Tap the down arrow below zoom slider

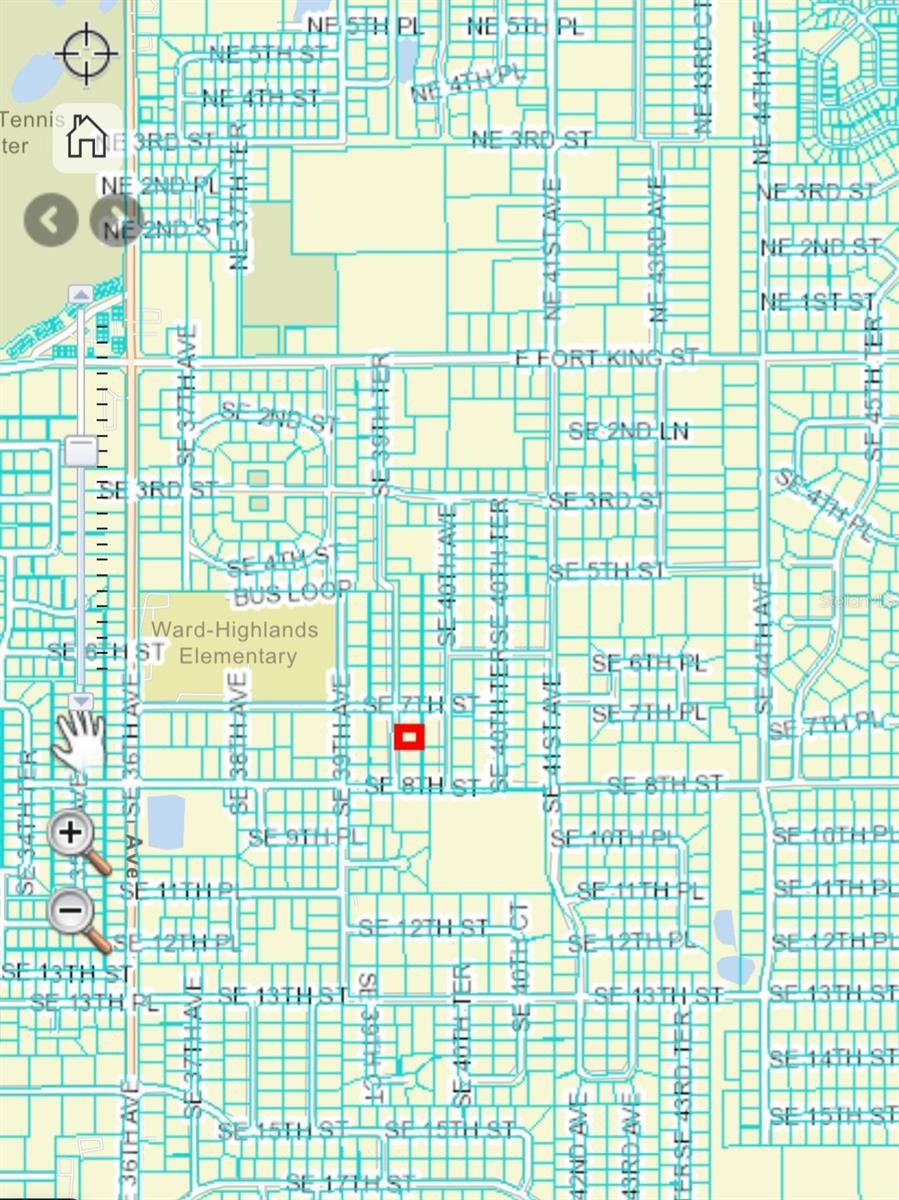81,701
